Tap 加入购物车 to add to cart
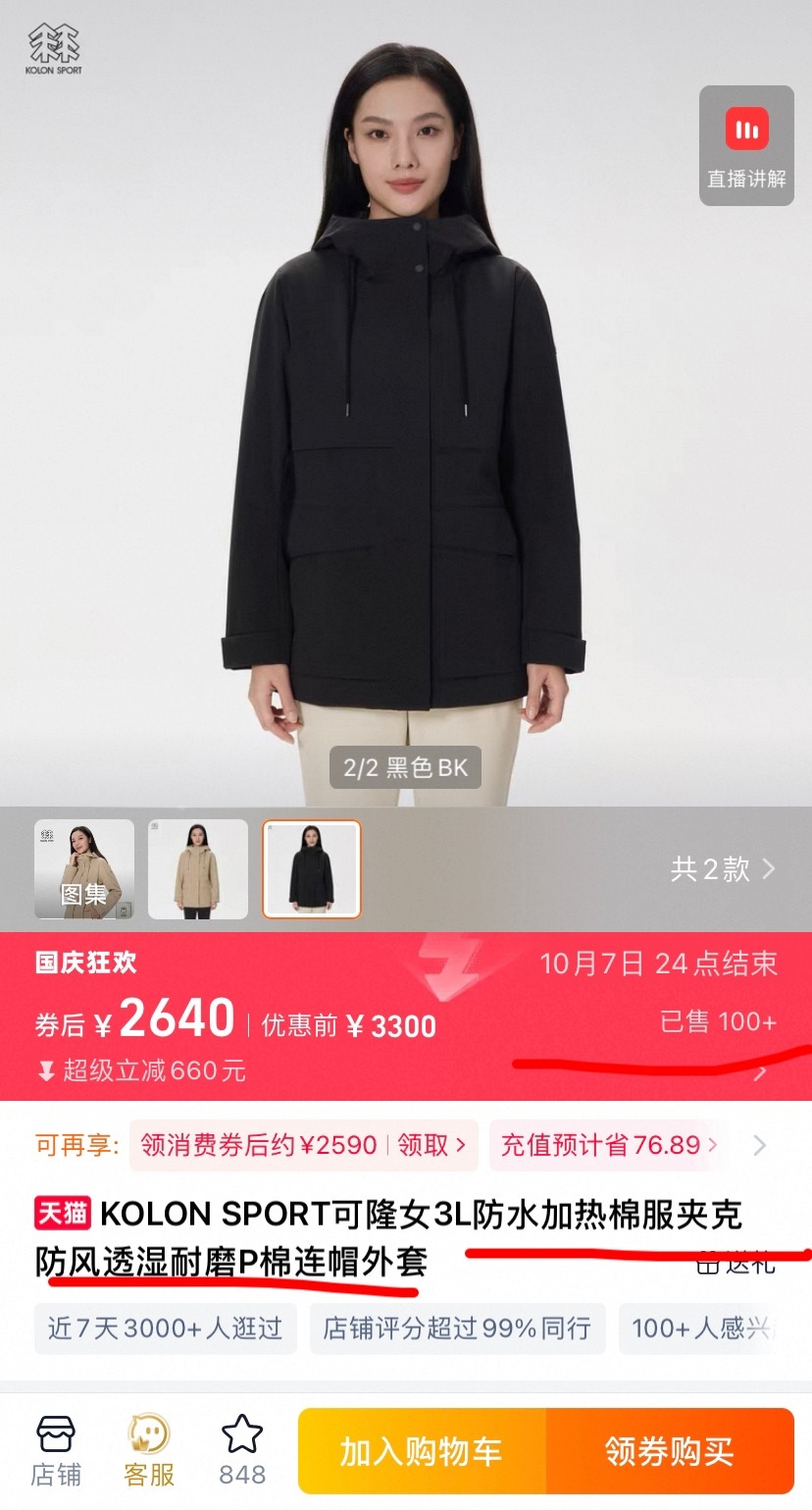Screen dimensions: 812x1510 pos(422,1451)
